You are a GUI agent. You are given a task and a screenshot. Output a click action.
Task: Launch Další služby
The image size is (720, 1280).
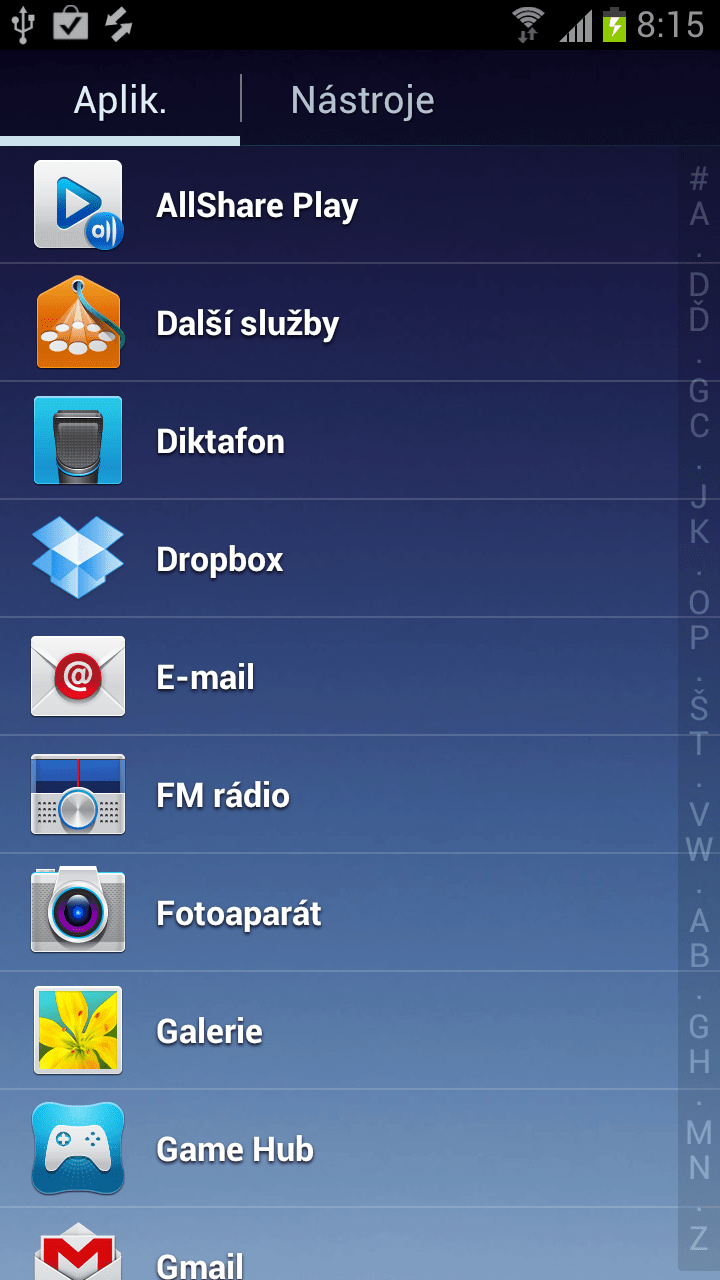[x=247, y=324]
